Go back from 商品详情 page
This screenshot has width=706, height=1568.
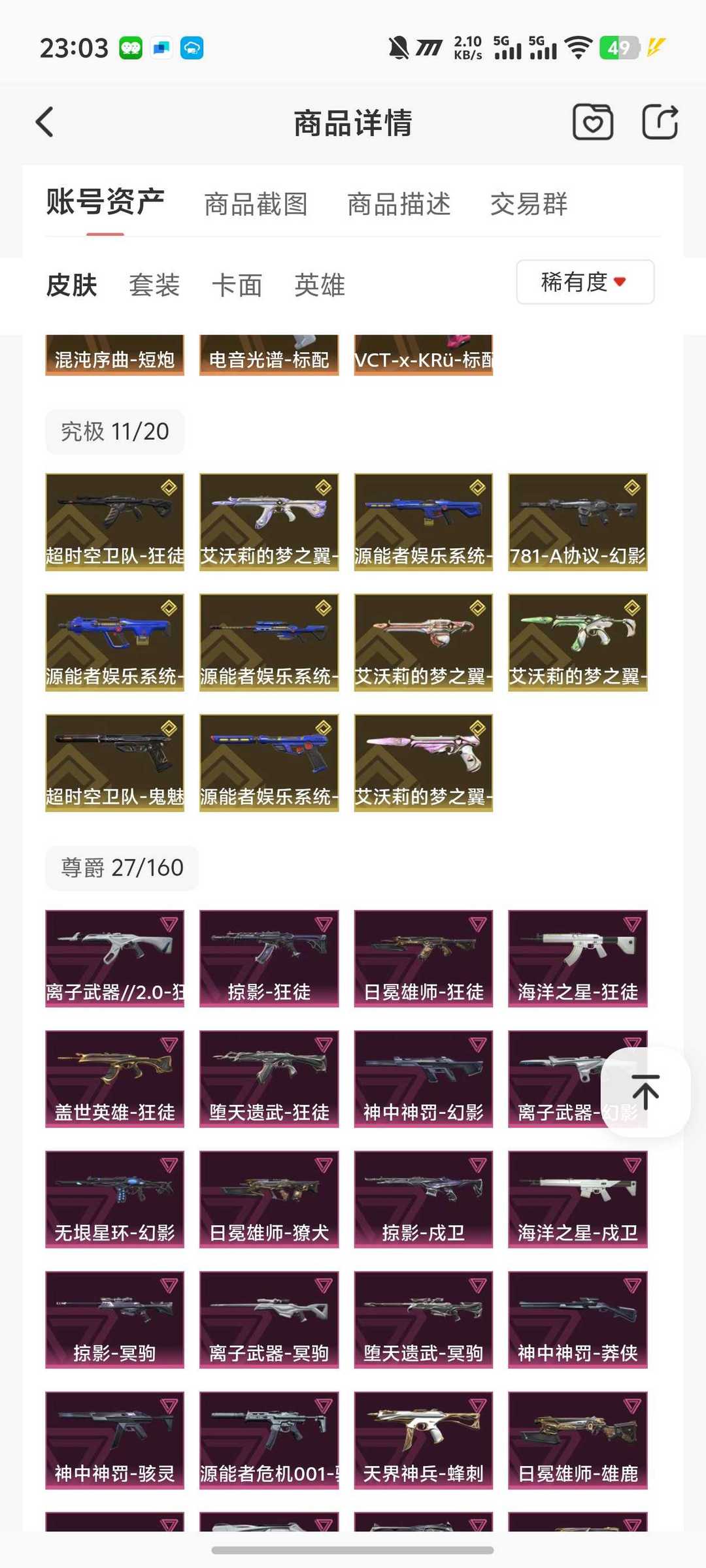pos(44,122)
